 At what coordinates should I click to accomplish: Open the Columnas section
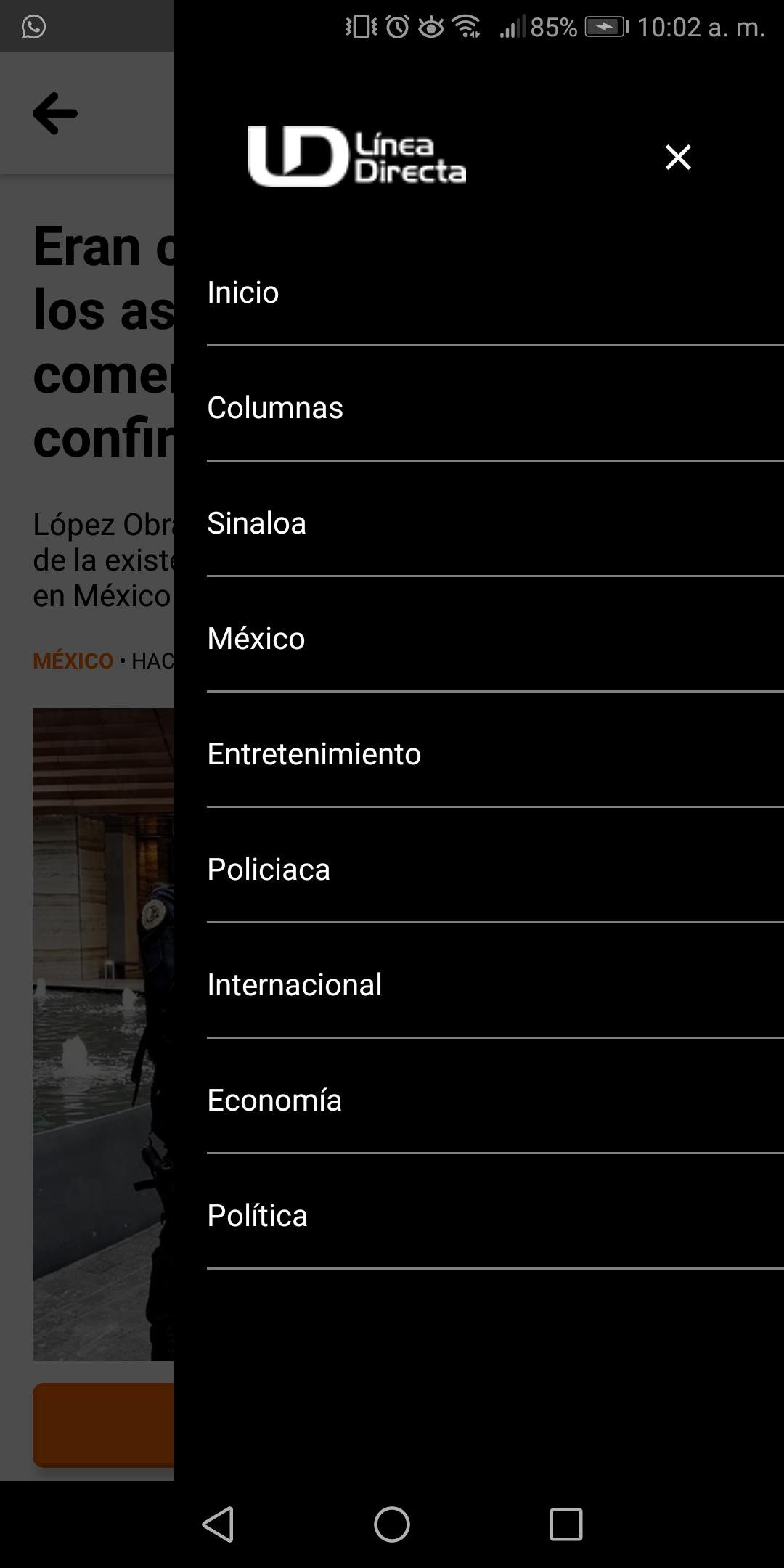274,407
